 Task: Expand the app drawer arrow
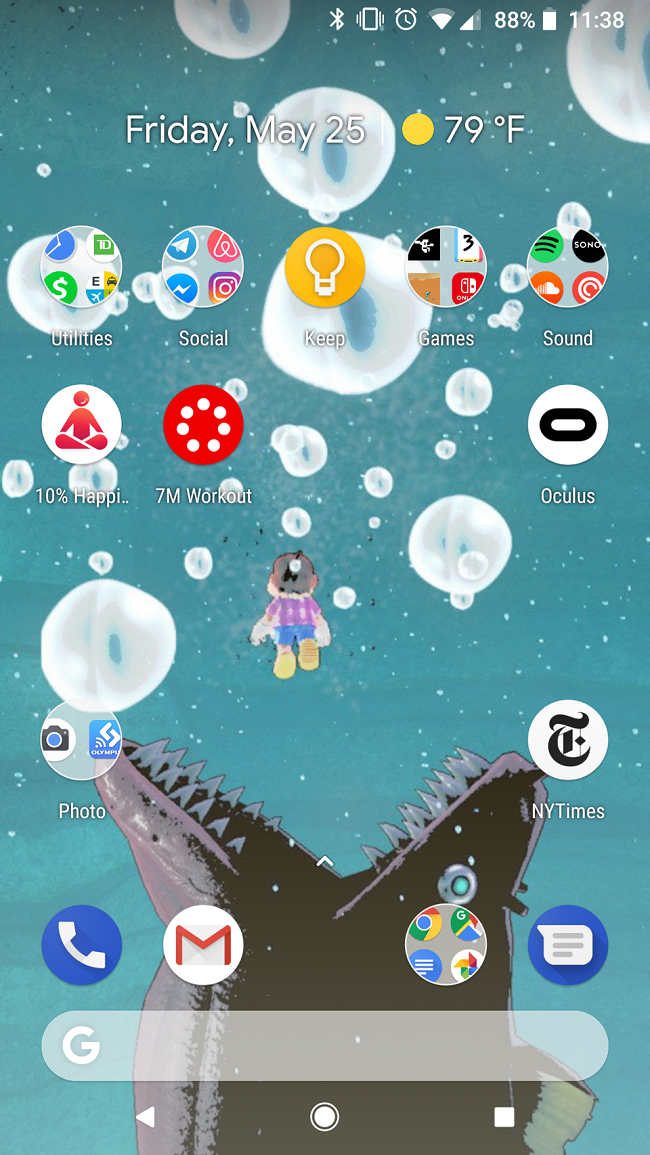pyautogui.click(x=324, y=861)
